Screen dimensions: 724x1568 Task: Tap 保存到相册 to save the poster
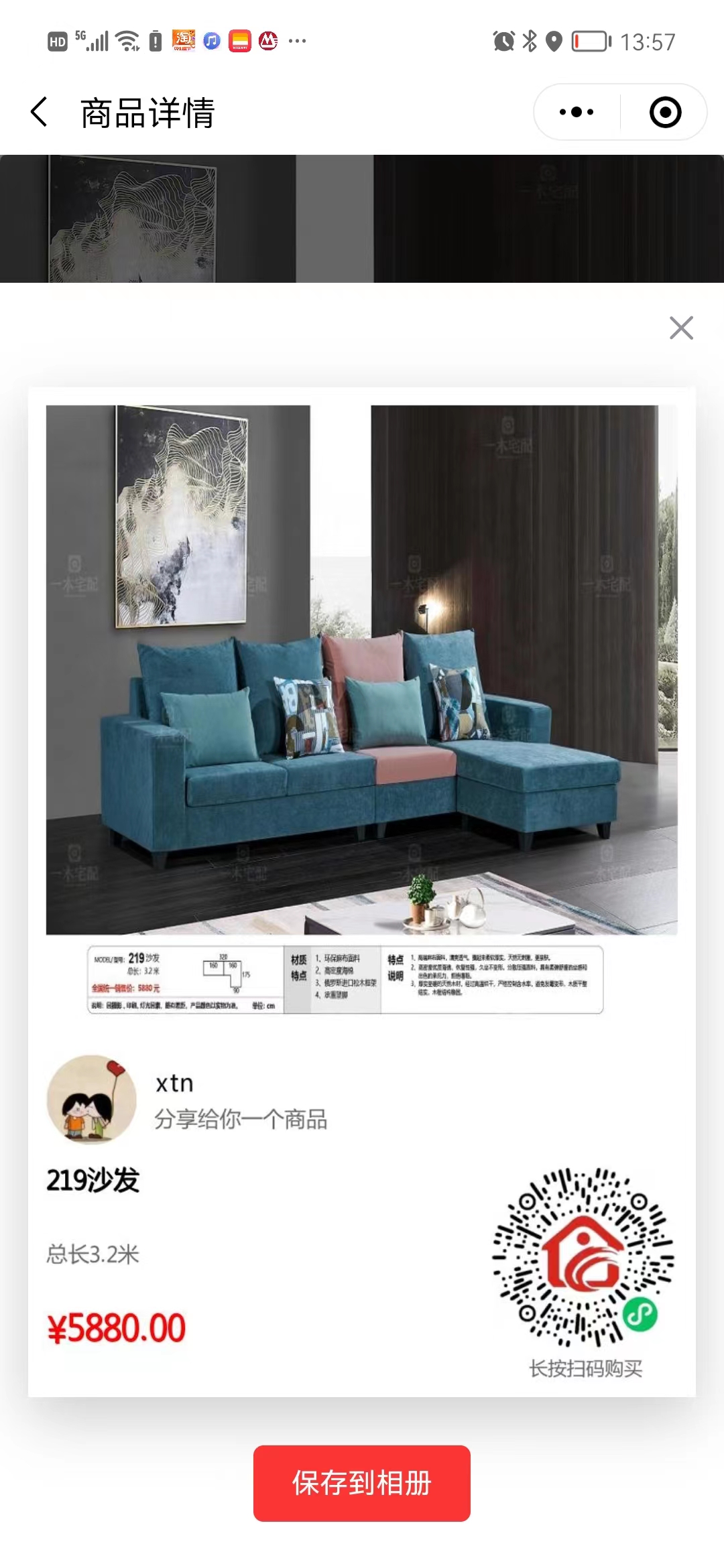(362, 1483)
